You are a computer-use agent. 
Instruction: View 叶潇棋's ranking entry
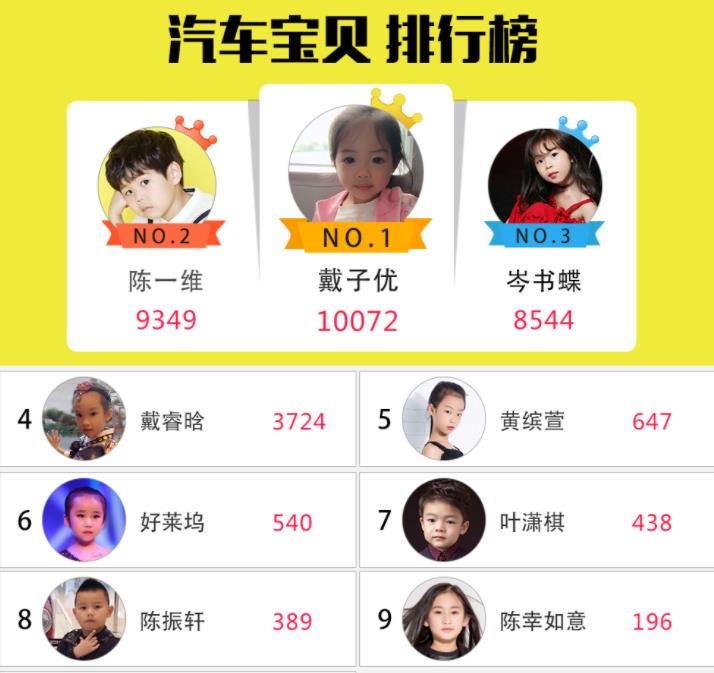[x=535, y=521]
